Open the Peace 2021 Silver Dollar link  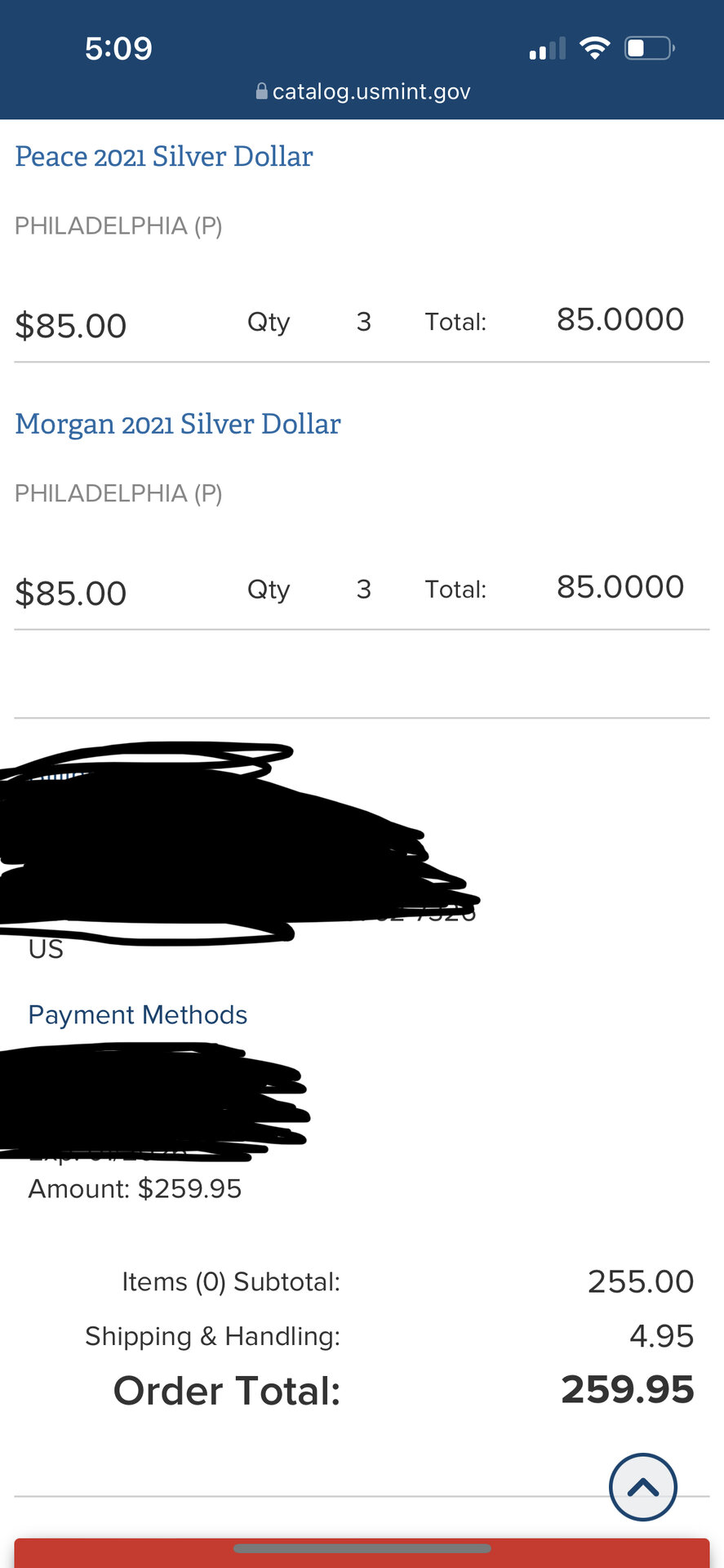click(164, 156)
